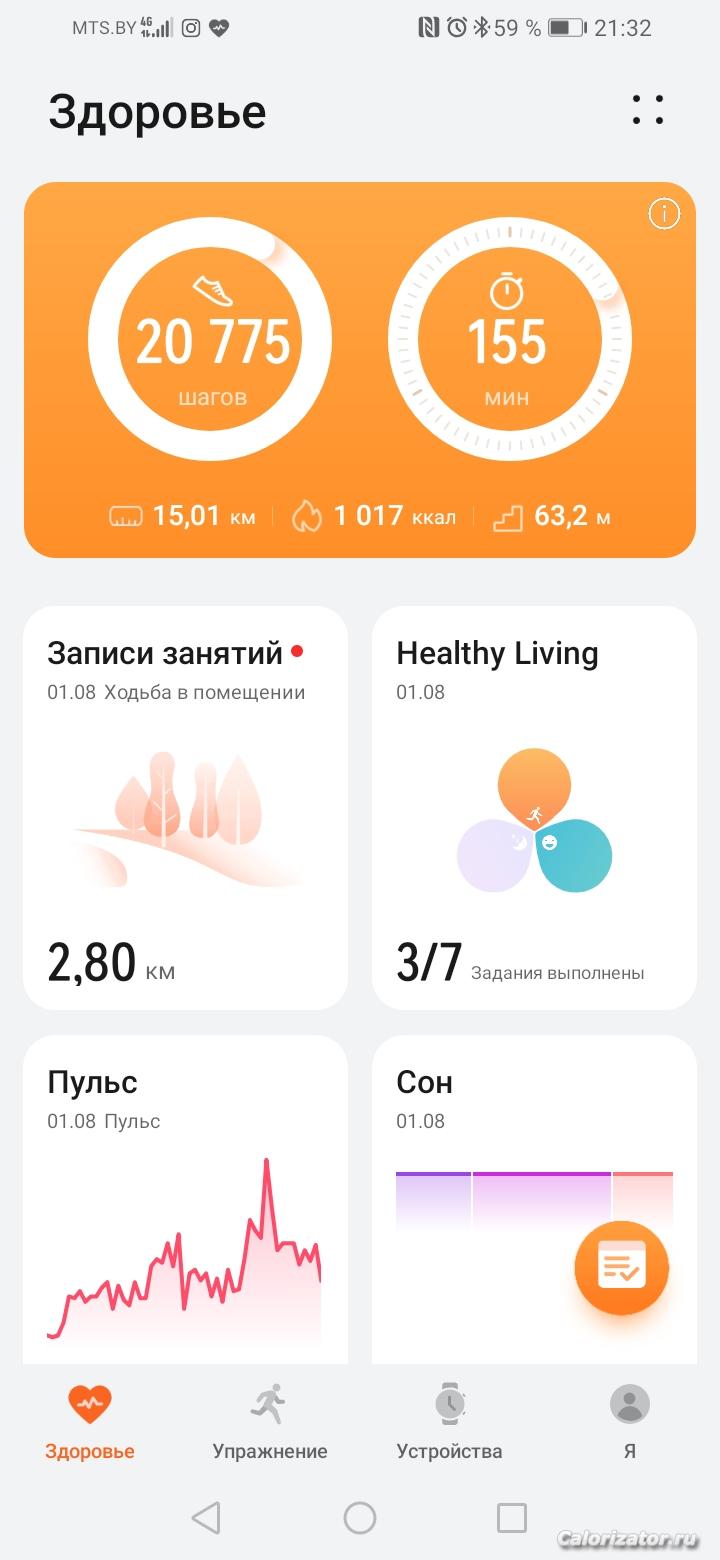Viewport: 720px width, 1560px height.
Task: Open the four-dot options menu
Action: click(647, 110)
